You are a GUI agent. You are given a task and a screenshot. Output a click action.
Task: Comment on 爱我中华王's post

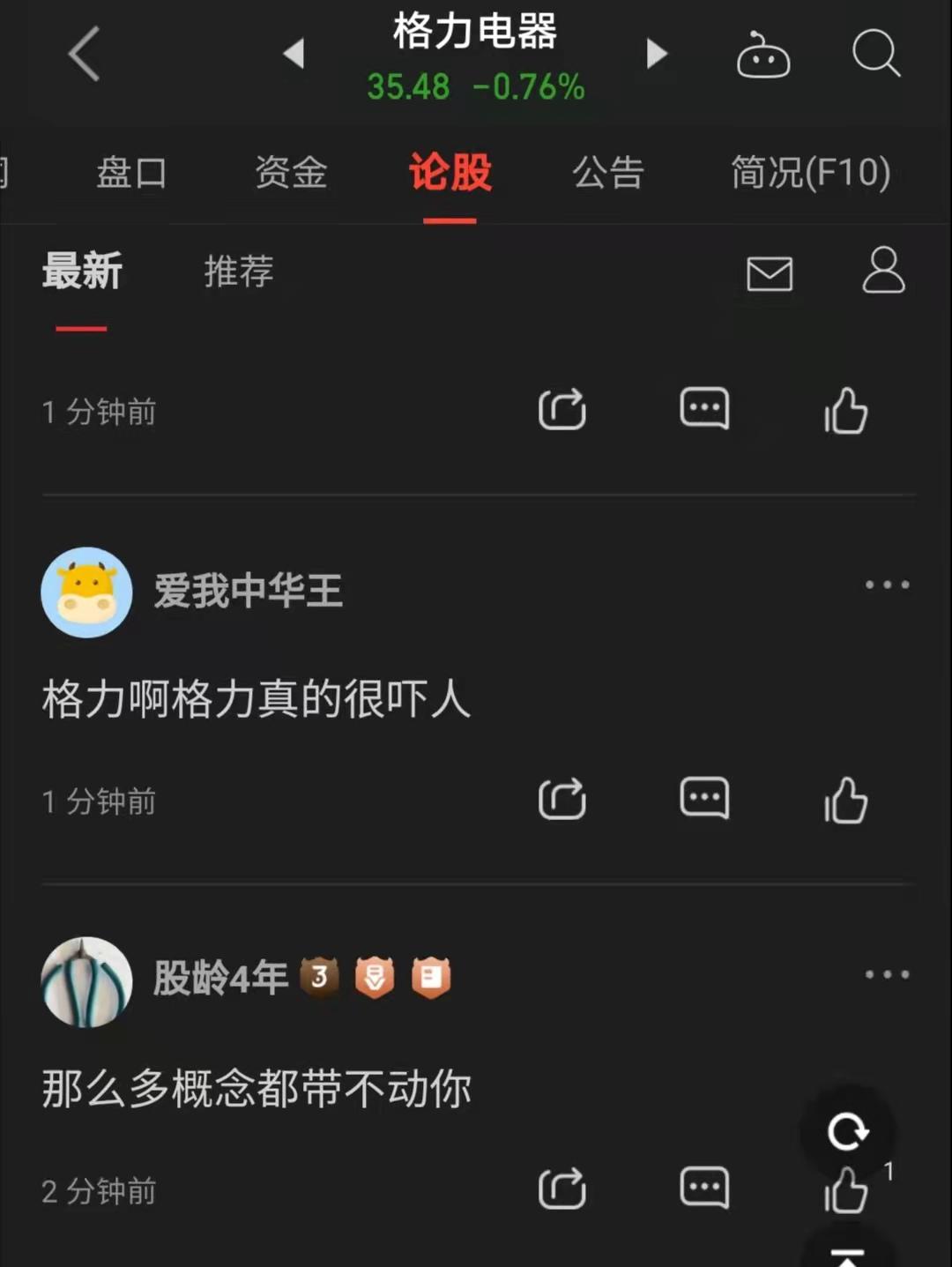704,799
